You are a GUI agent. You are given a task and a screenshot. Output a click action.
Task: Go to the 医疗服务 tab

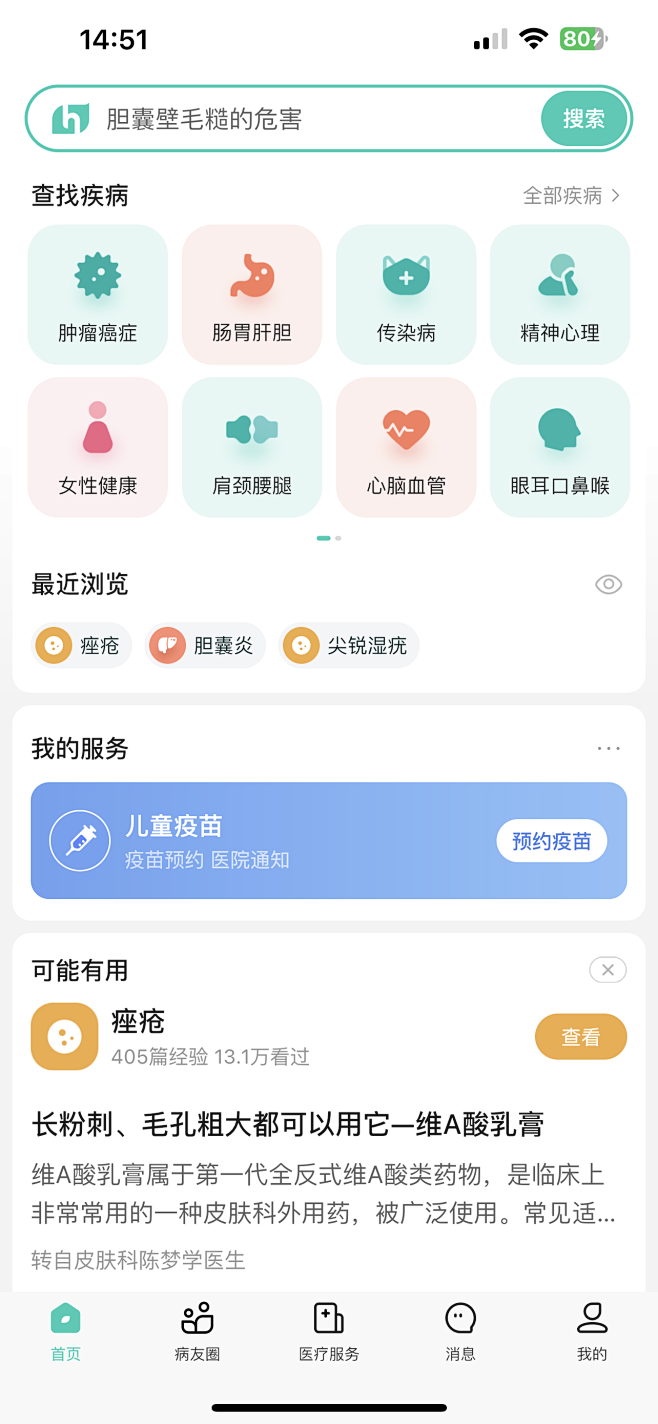click(329, 1331)
